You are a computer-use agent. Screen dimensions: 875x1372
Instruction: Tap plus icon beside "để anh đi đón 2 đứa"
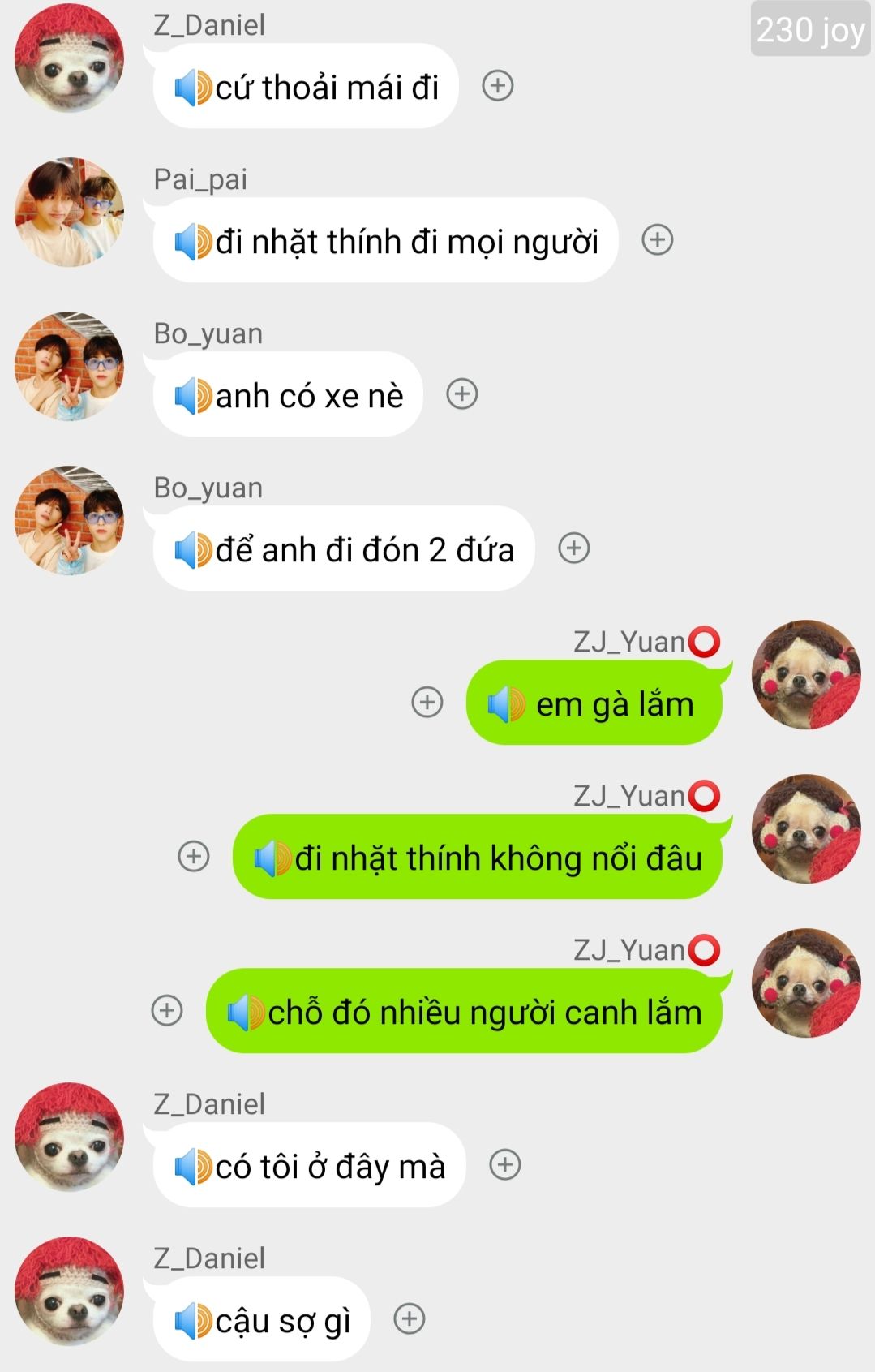point(573,548)
